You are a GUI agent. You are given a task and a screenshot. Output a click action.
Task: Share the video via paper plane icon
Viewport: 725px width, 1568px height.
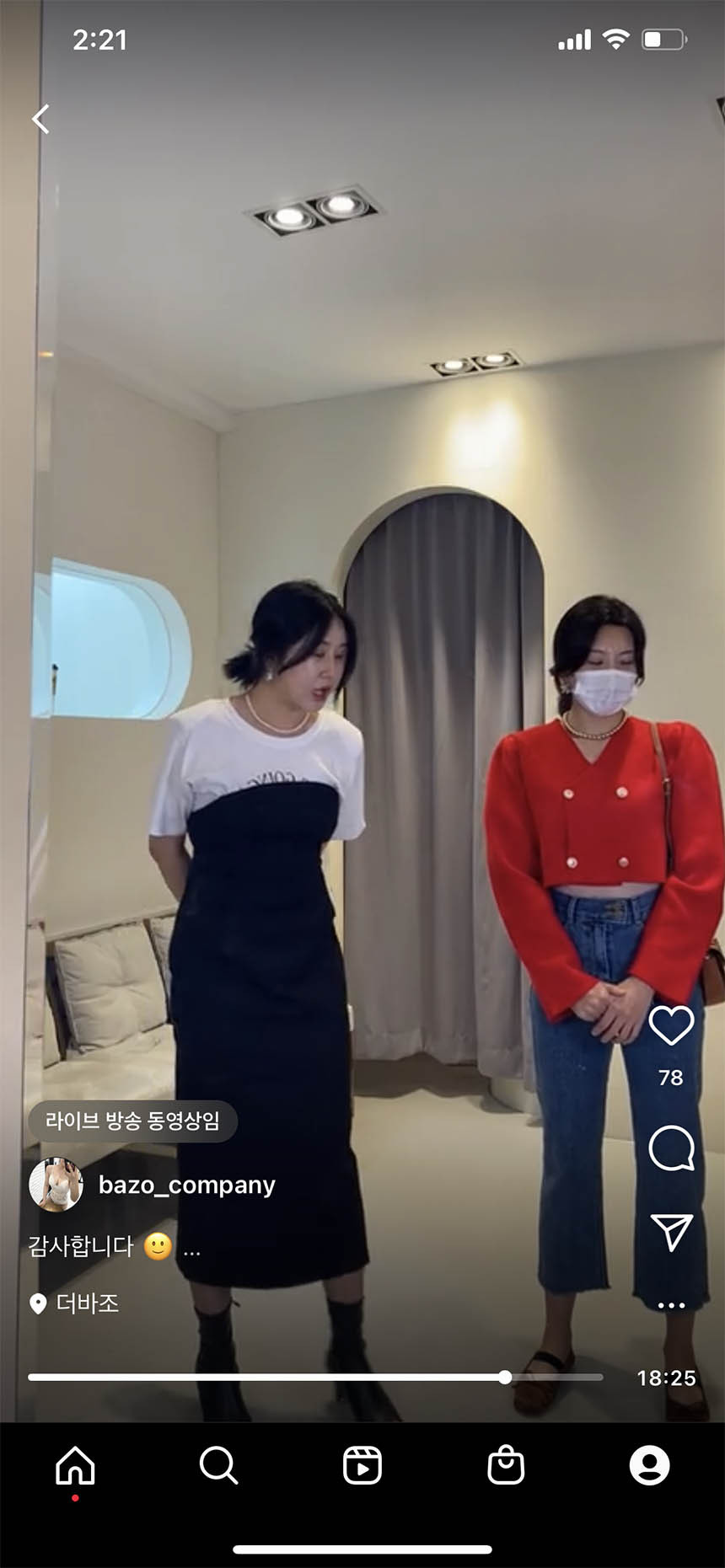672,1233
